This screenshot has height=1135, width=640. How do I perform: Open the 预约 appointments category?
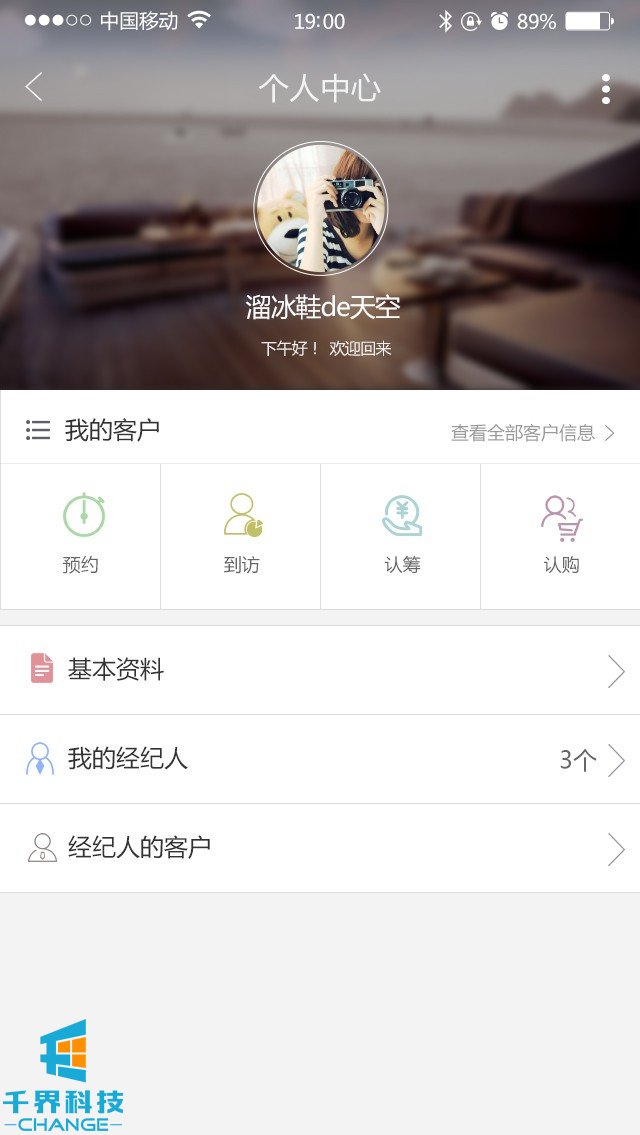pyautogui.click(x=81, y=536)
